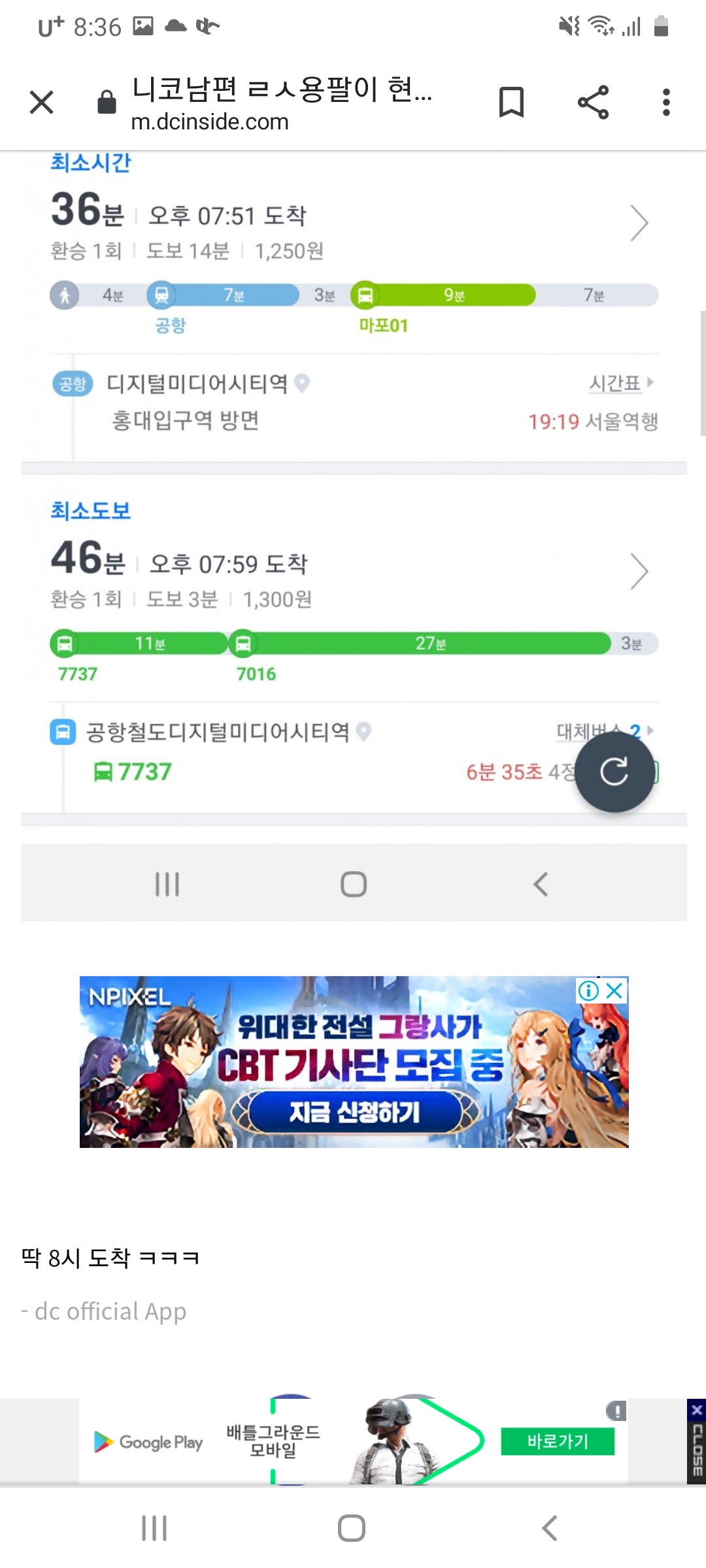This screenshot has width=706, height=1568.
Task: Tap the walking person icon on the route
Action: [64, 295]
